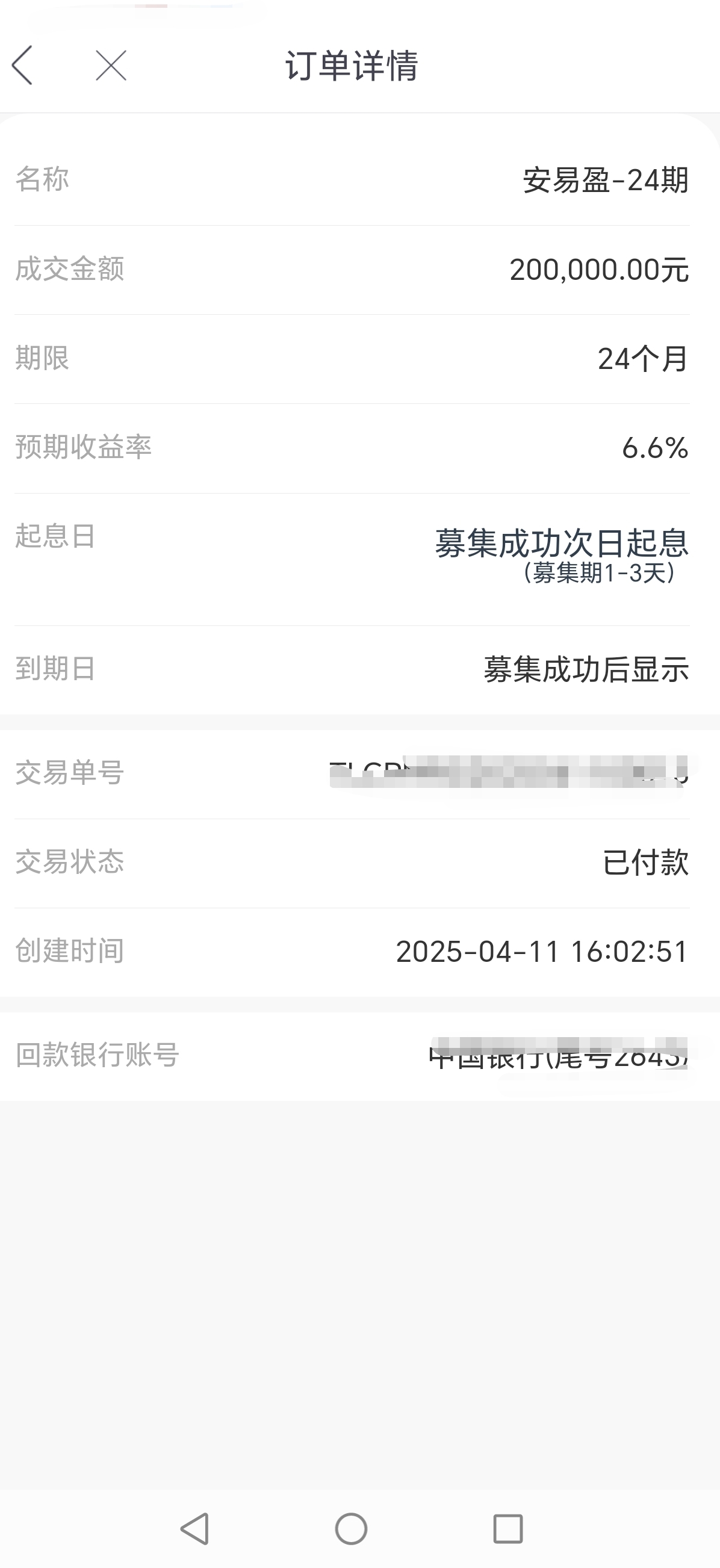Tap the system back triangle button
The width and height of the screenshot is (720, 1568).
point(196,1528)
